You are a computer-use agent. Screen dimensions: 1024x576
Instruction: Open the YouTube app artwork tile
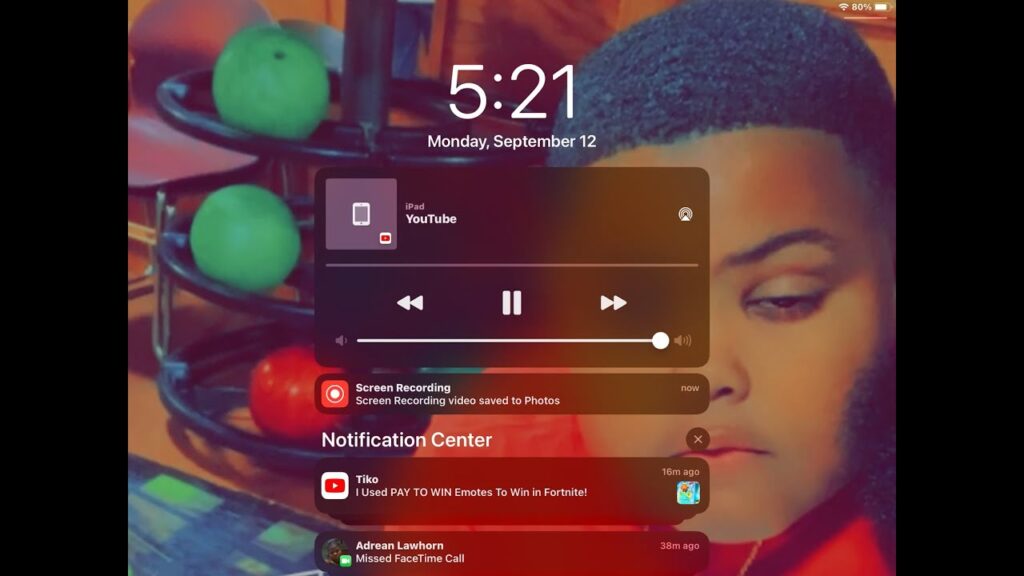coord(361,214)
